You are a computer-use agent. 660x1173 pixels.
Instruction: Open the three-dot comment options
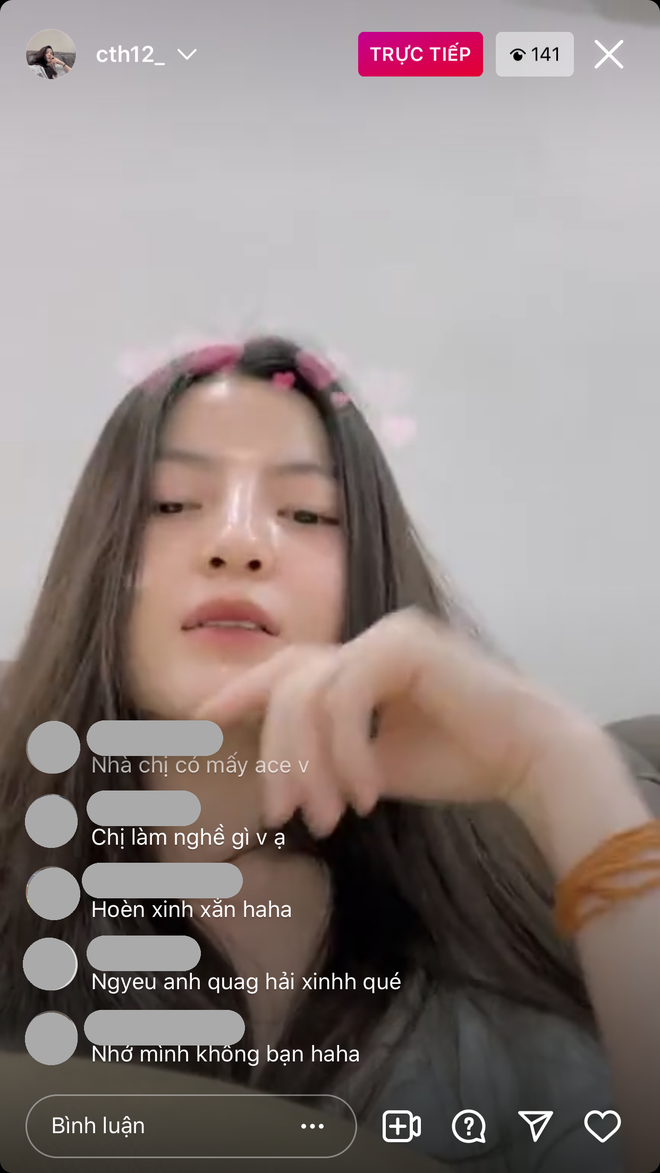click(x=313, y=1126)
